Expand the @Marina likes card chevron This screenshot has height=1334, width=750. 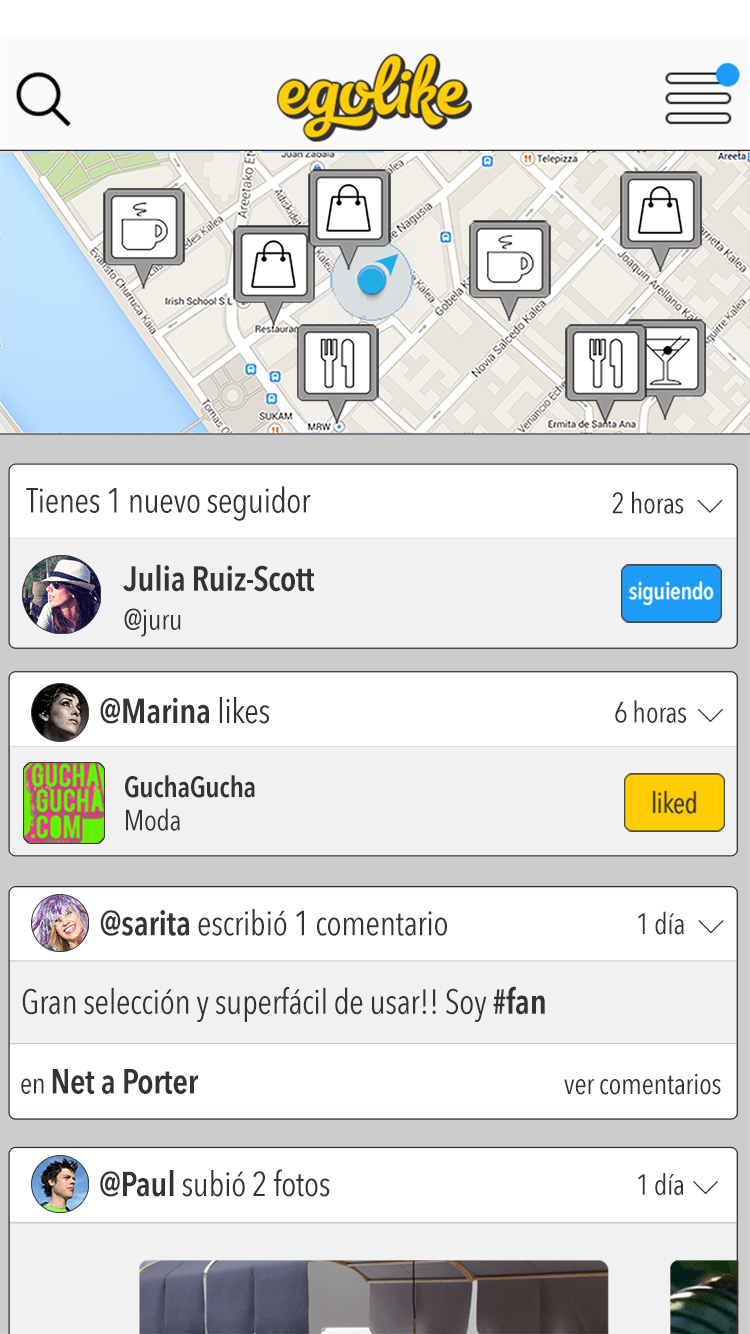710,714
